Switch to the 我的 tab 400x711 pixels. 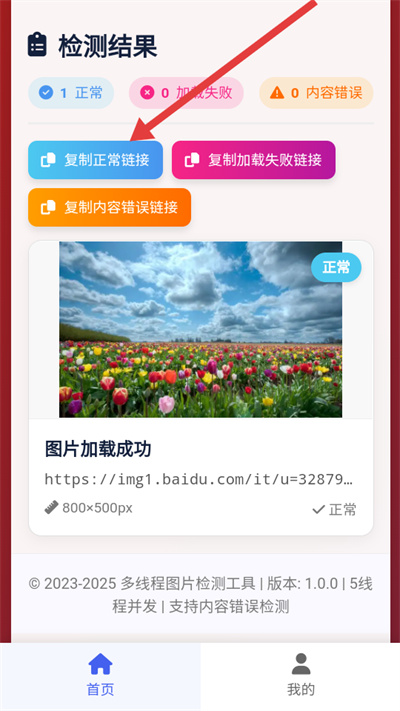point(300,676)
